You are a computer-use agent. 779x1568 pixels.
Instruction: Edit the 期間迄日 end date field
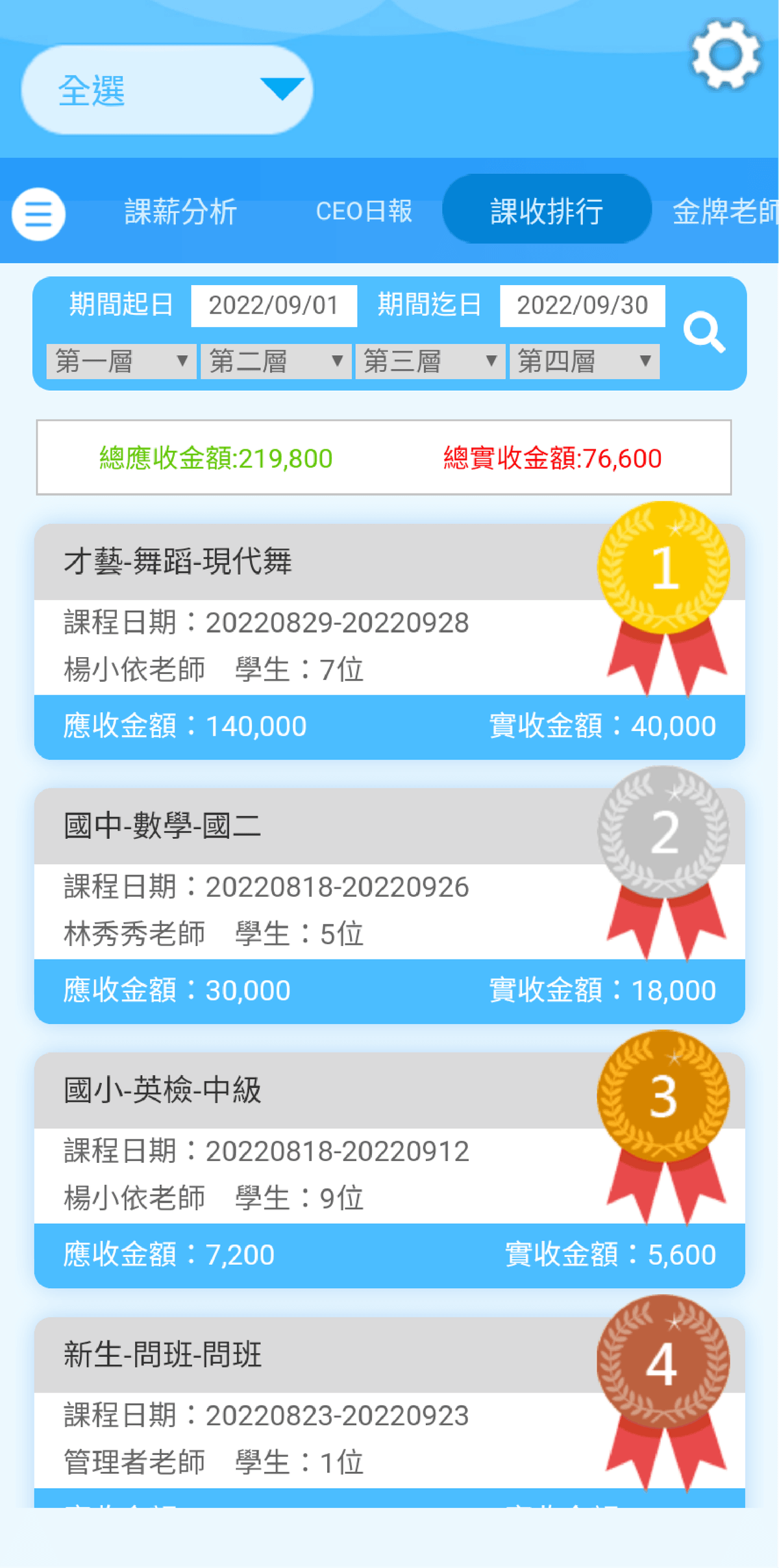pos(582,306)
